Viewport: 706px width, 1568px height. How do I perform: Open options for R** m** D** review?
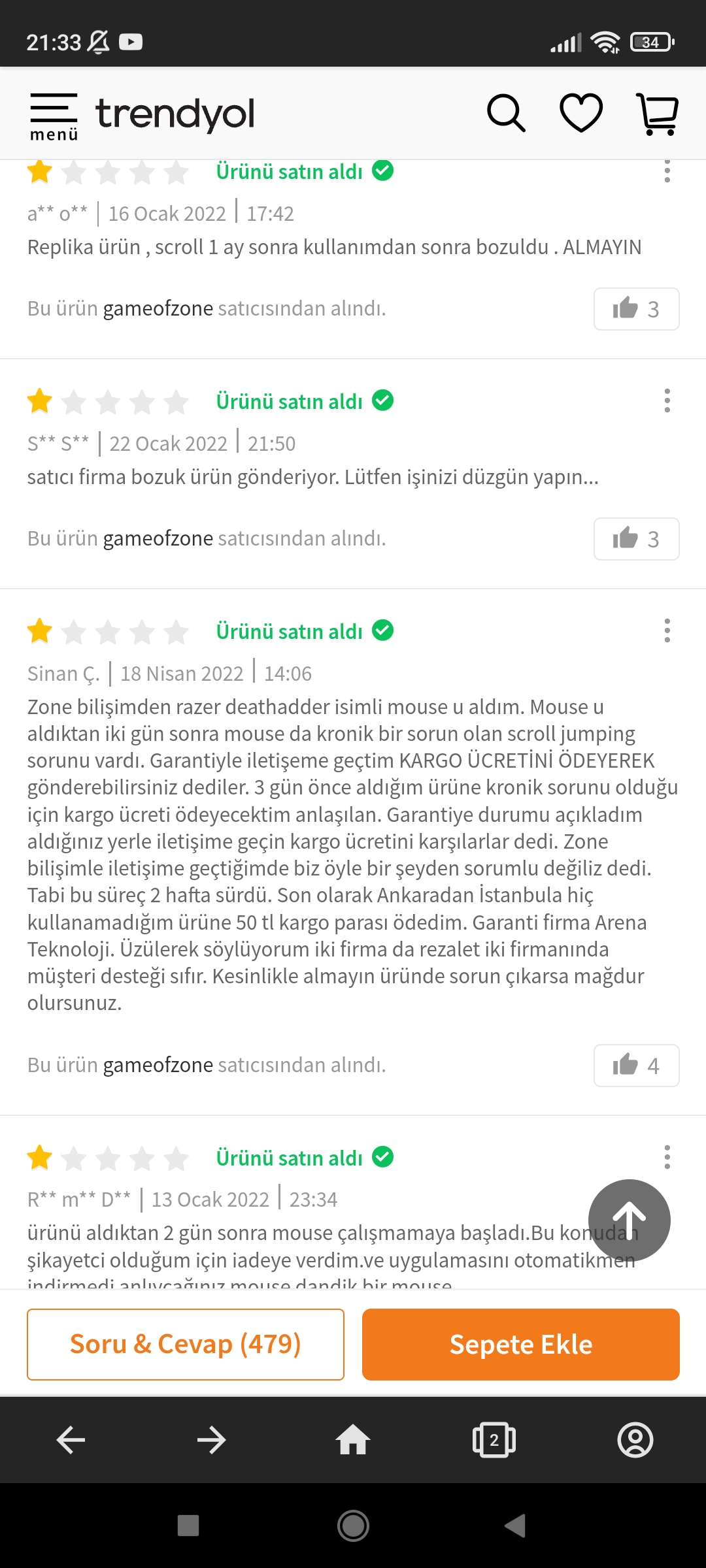pos(667,1157)
